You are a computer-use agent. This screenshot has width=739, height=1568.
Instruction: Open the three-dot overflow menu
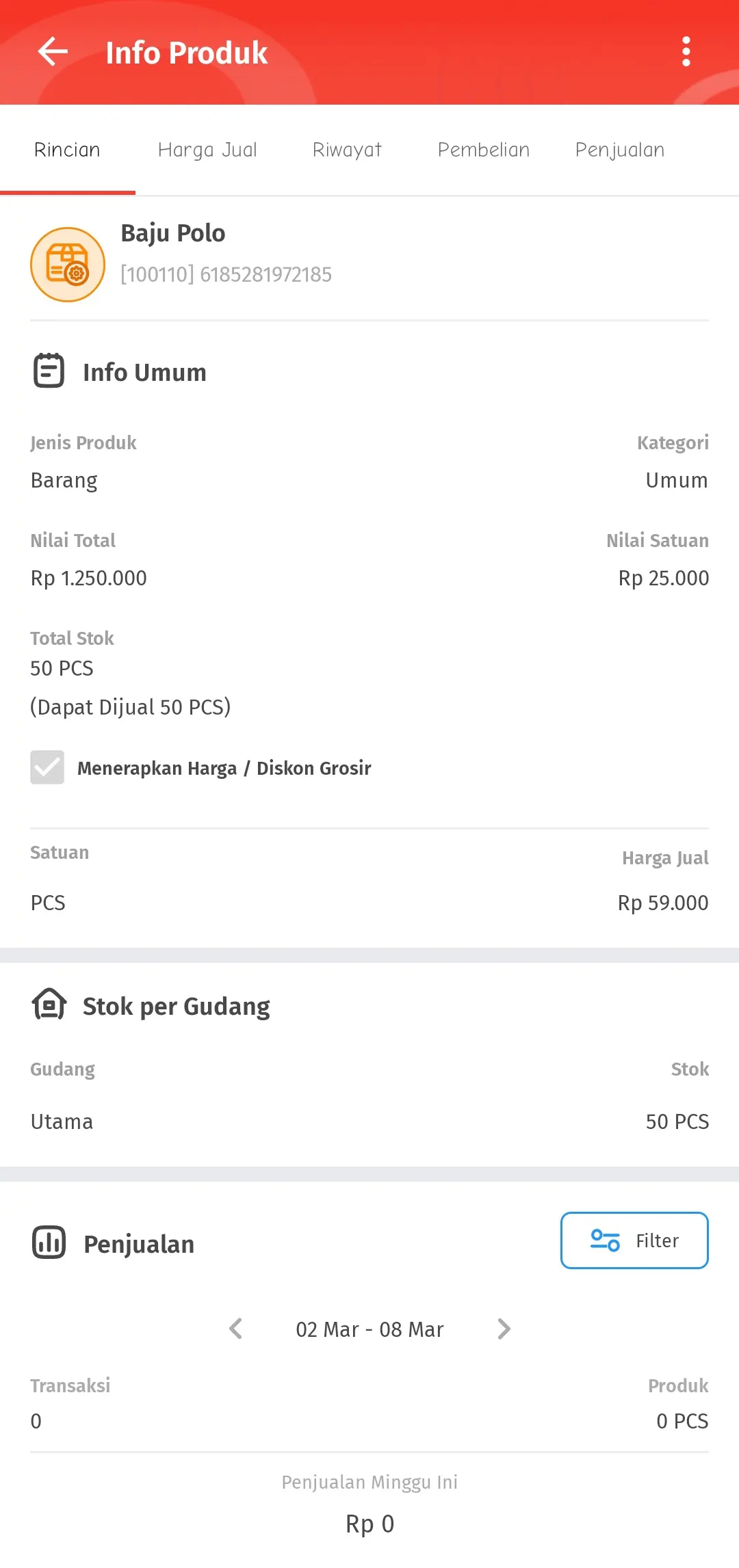[x=686, y=52]
